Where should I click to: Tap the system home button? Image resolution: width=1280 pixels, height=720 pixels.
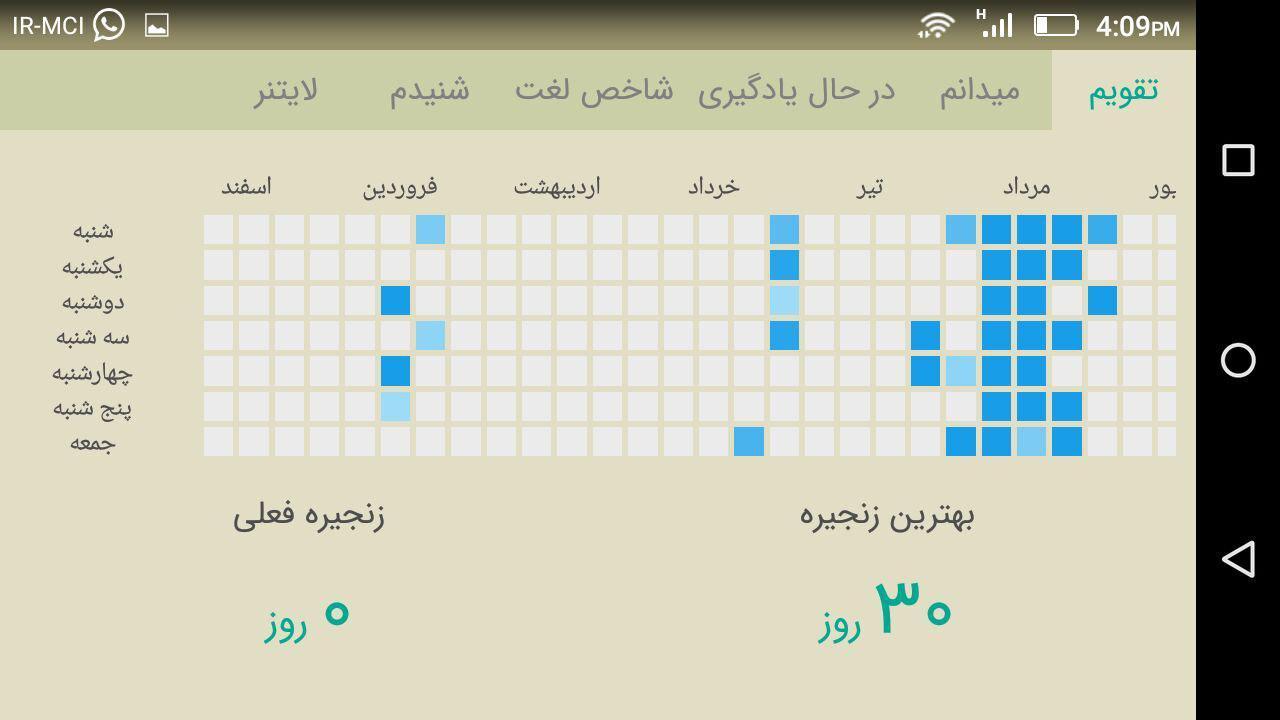tap(1238, 360)
